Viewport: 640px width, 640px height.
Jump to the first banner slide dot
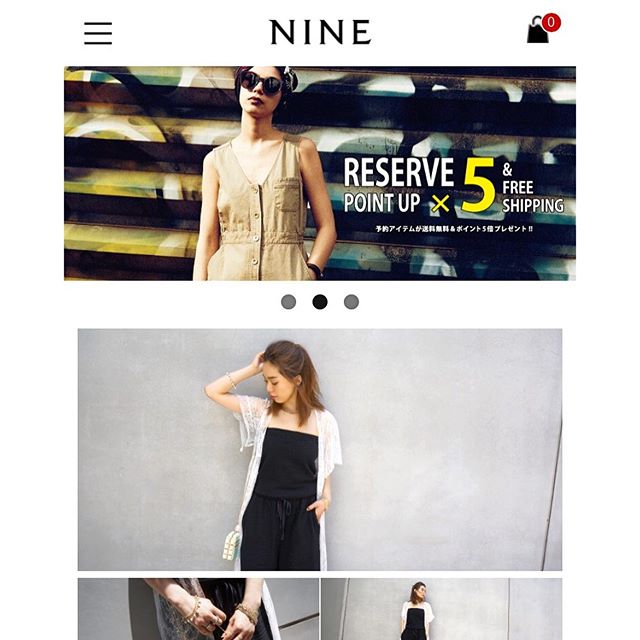pyautogui.click(x=288, y=302)
